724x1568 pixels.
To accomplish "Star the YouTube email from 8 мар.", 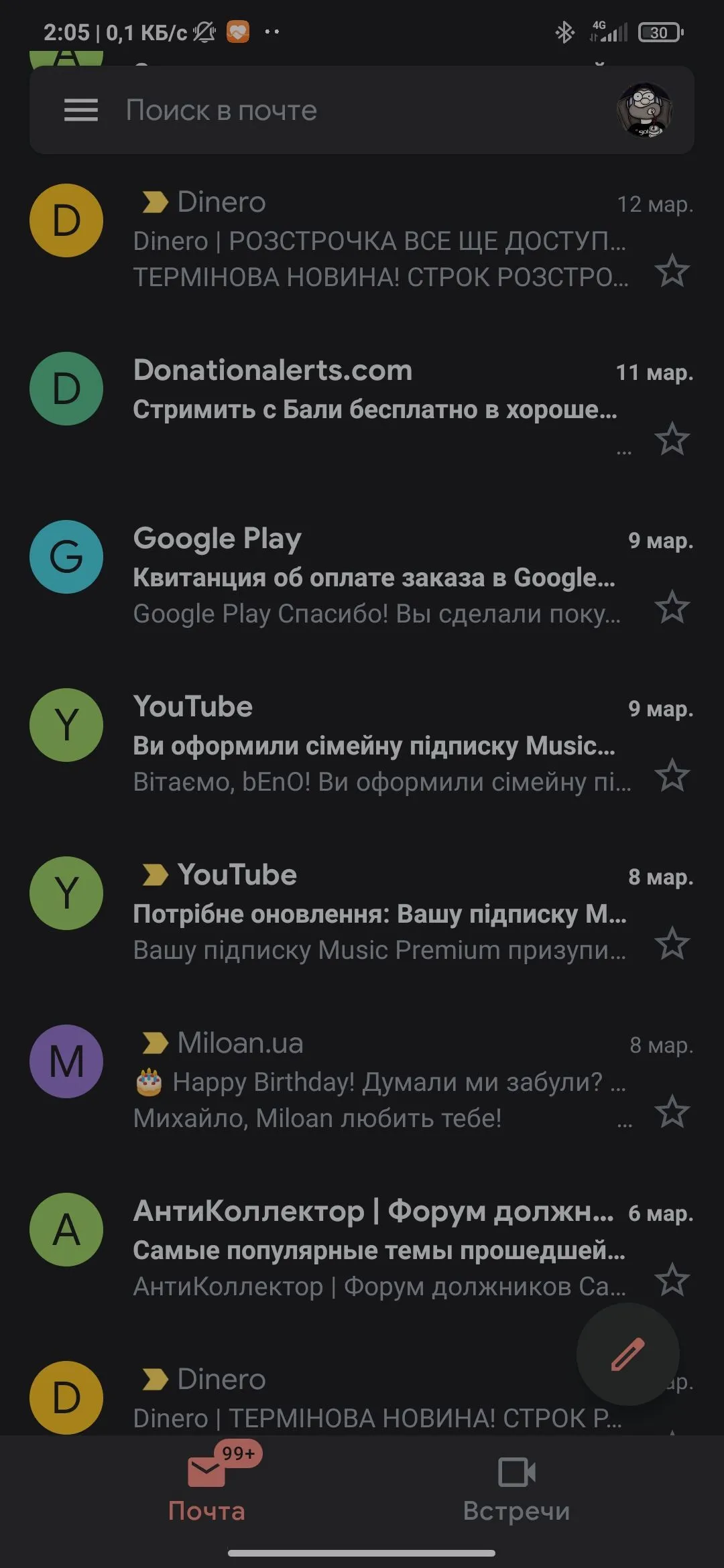I will click(x=672, y=943).
